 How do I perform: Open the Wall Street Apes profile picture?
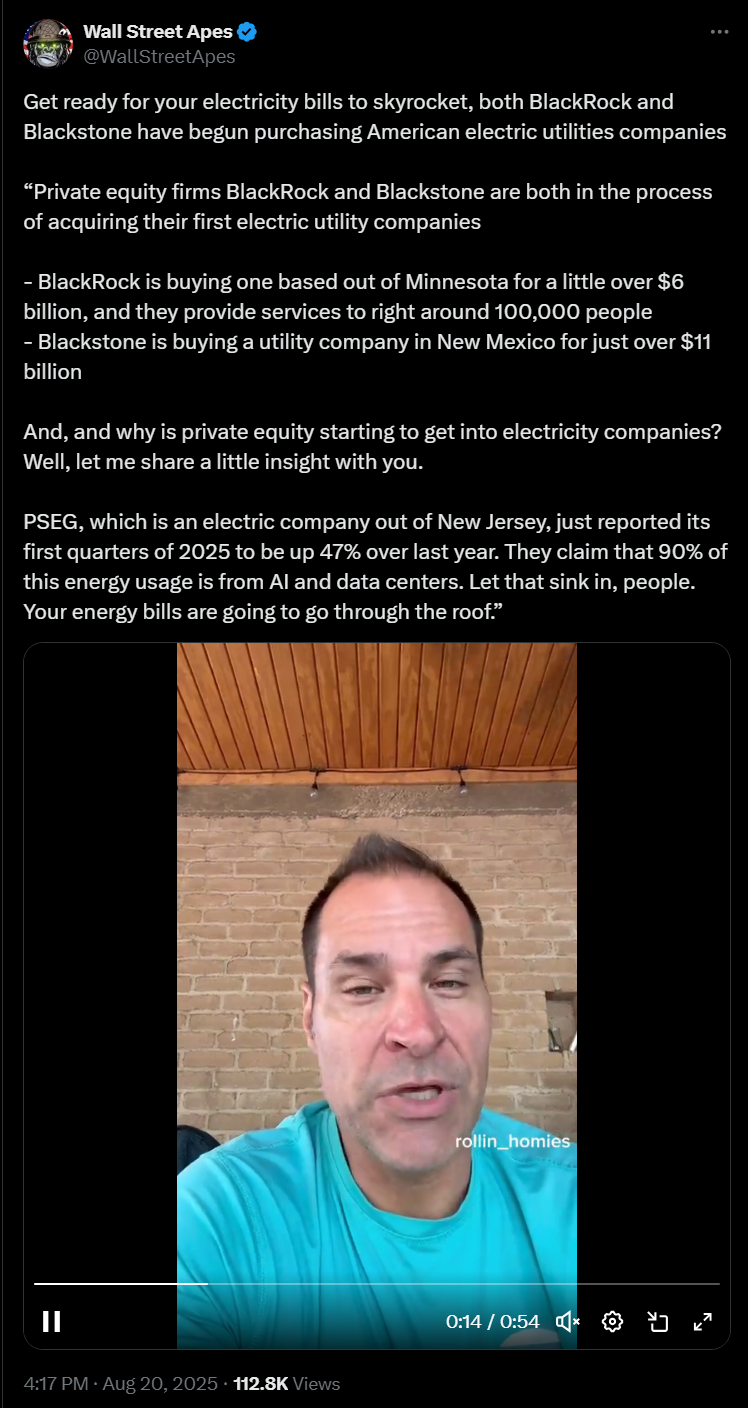(47, 44)
